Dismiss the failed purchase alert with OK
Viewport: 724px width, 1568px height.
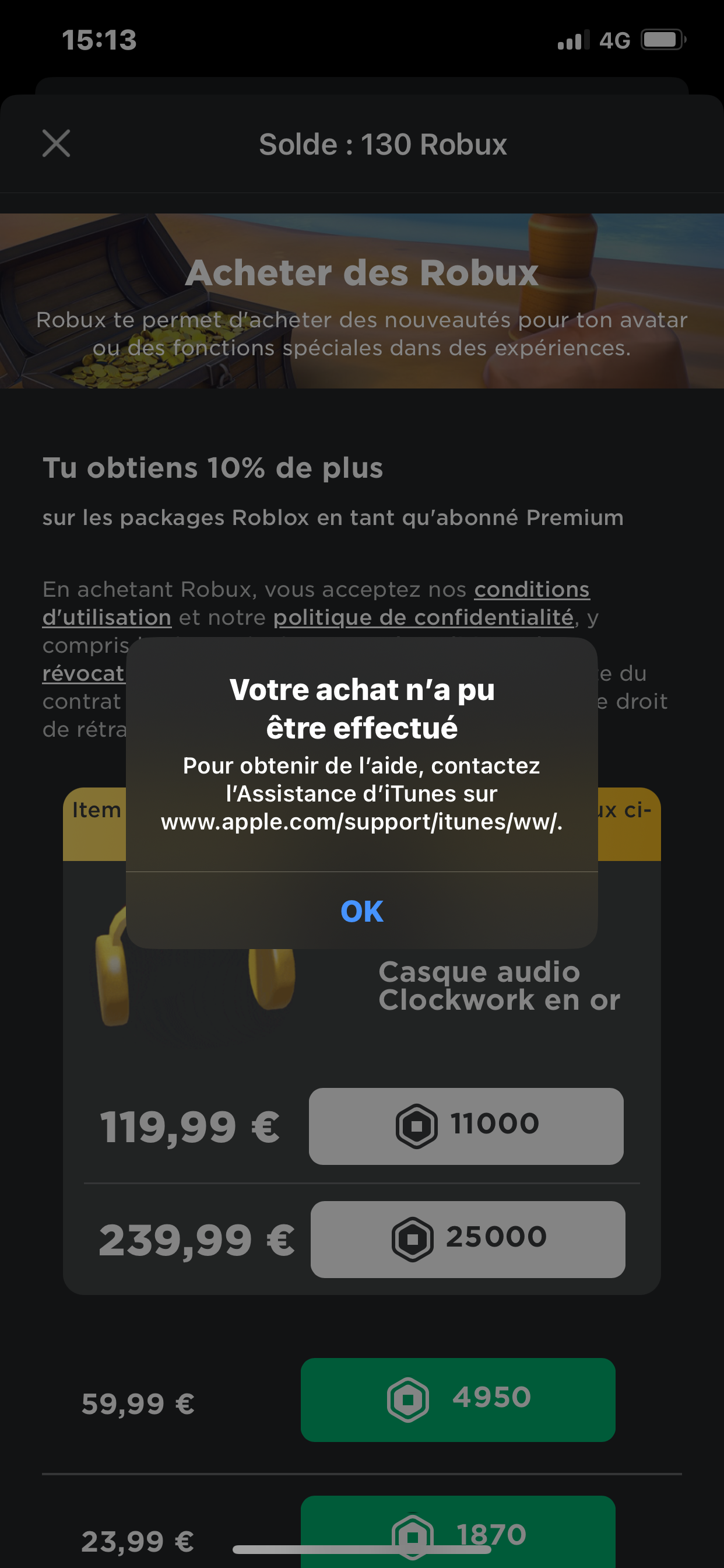pyautogui.click(x=362, y=911)
